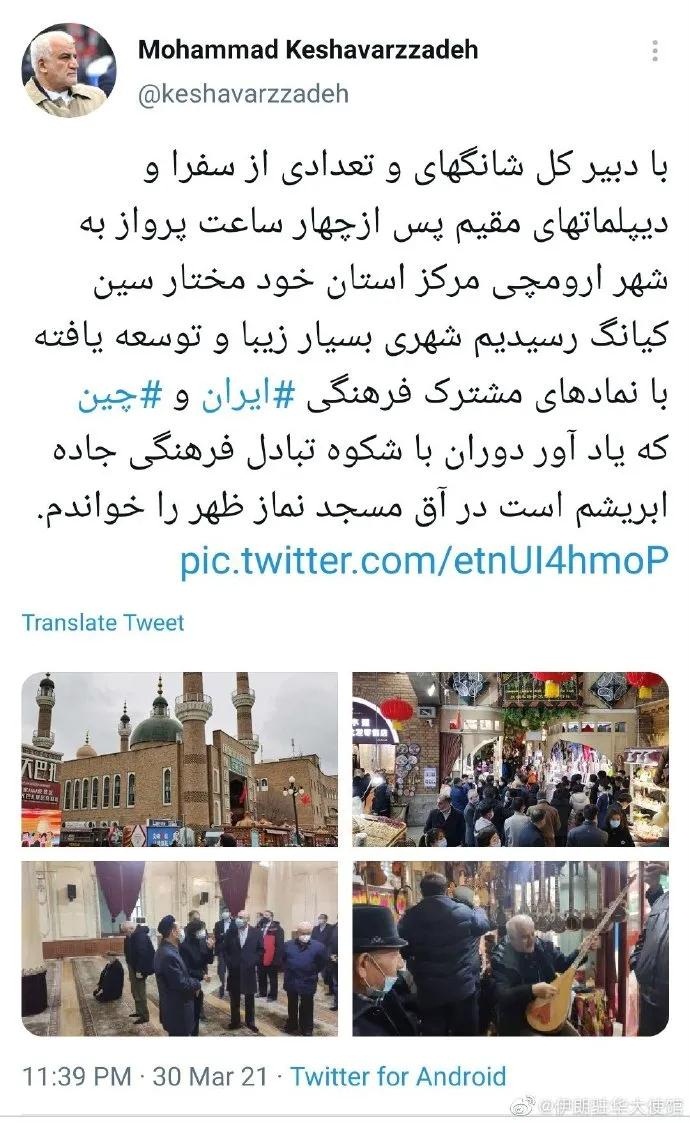Open the pic.twitter.com/etnUI4hmoP link
The height and width of the screenshot is (1123, 690).
tap(423, 562)
